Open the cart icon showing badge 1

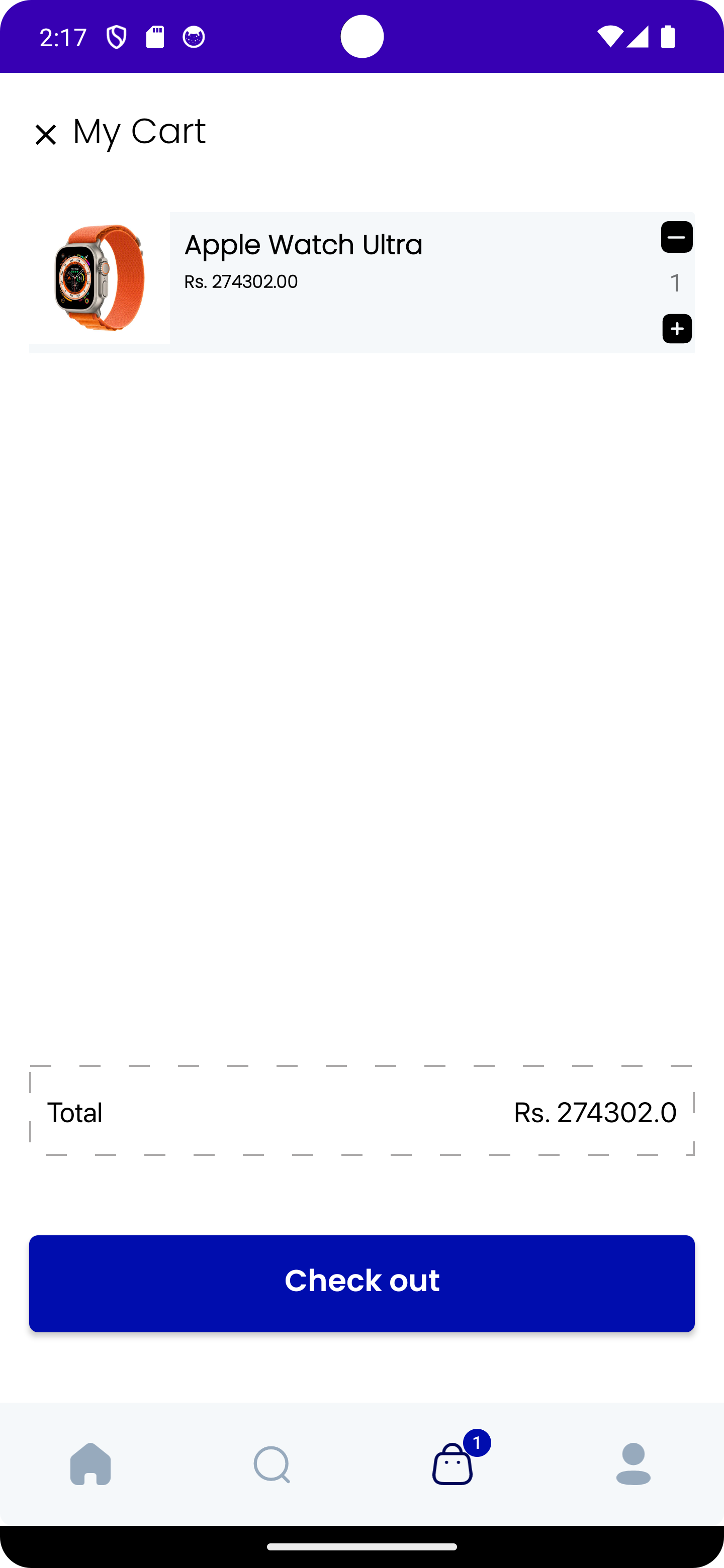coord(452,1467)
